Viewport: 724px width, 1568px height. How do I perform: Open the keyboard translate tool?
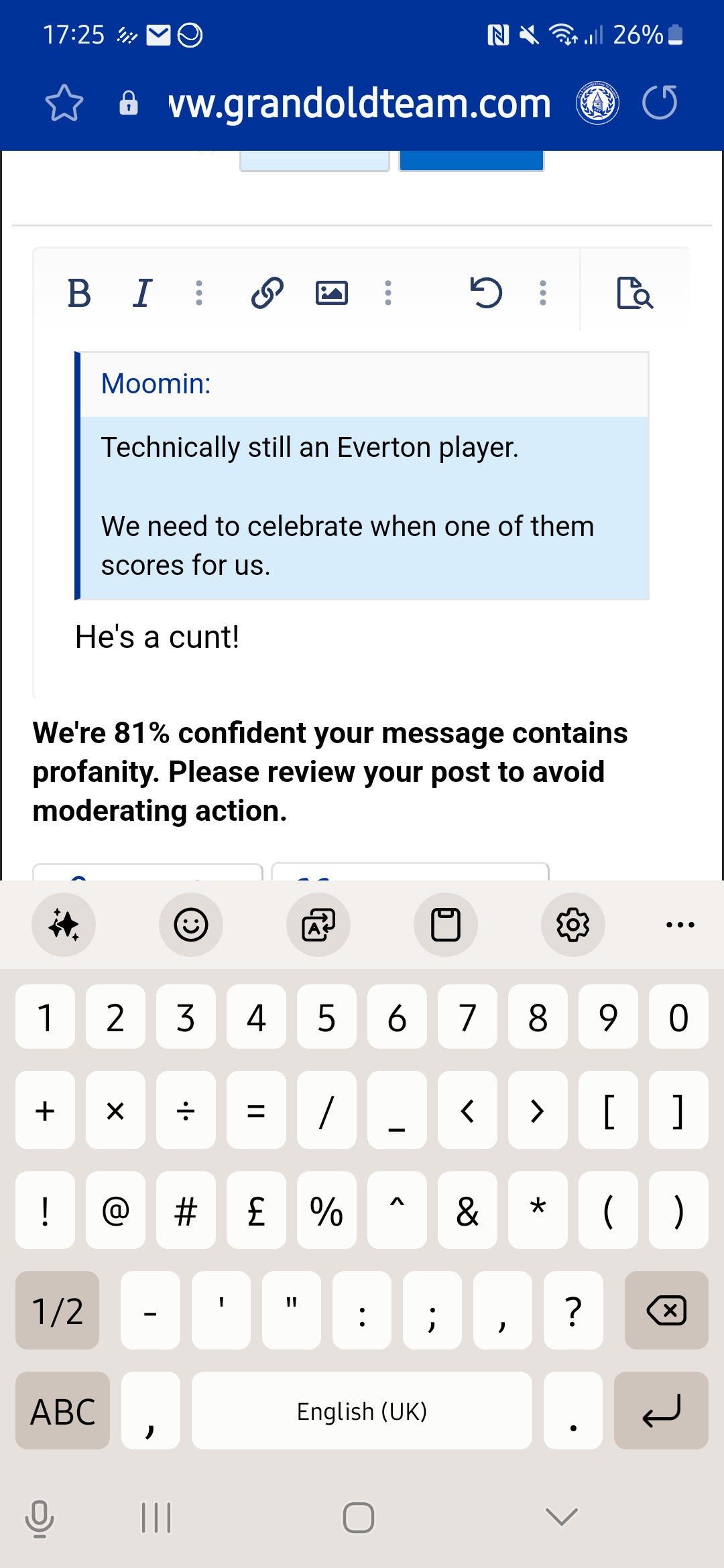point(318,925)
